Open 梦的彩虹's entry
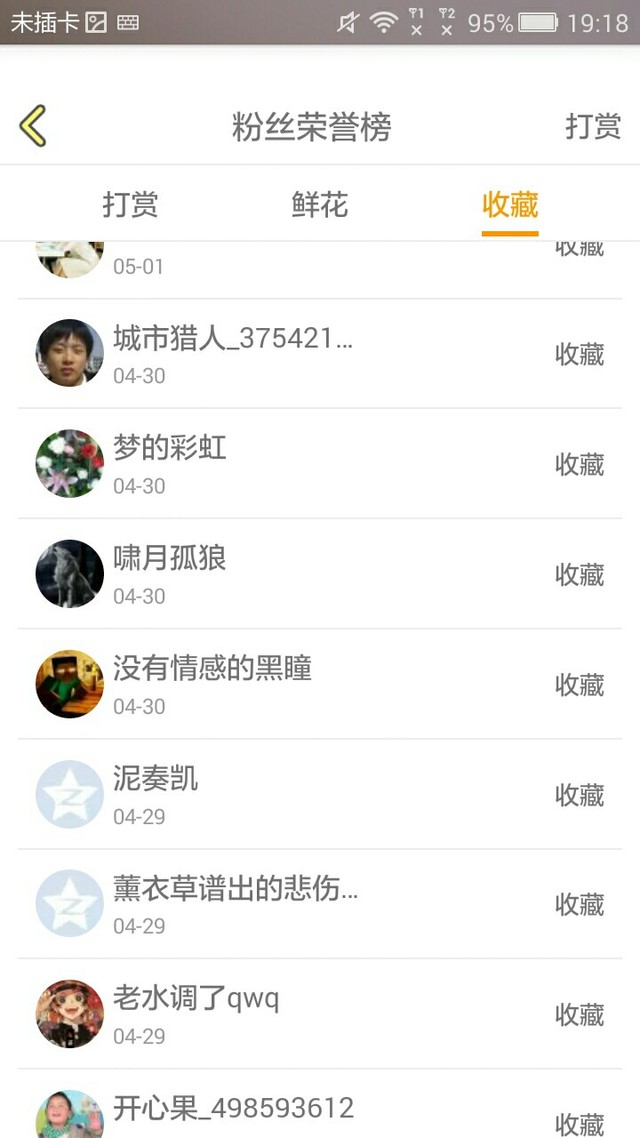640x1138 pixels. point(170,448)
